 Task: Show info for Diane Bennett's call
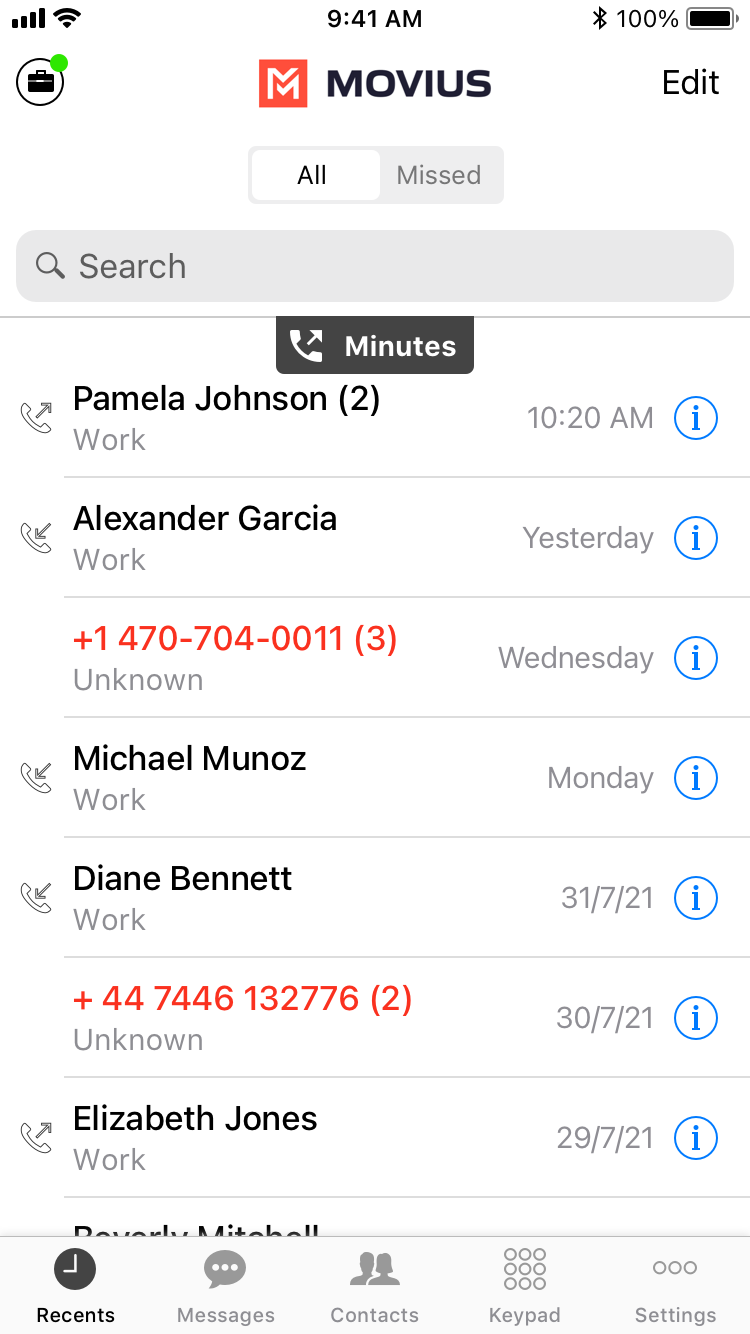coord(696,898)
